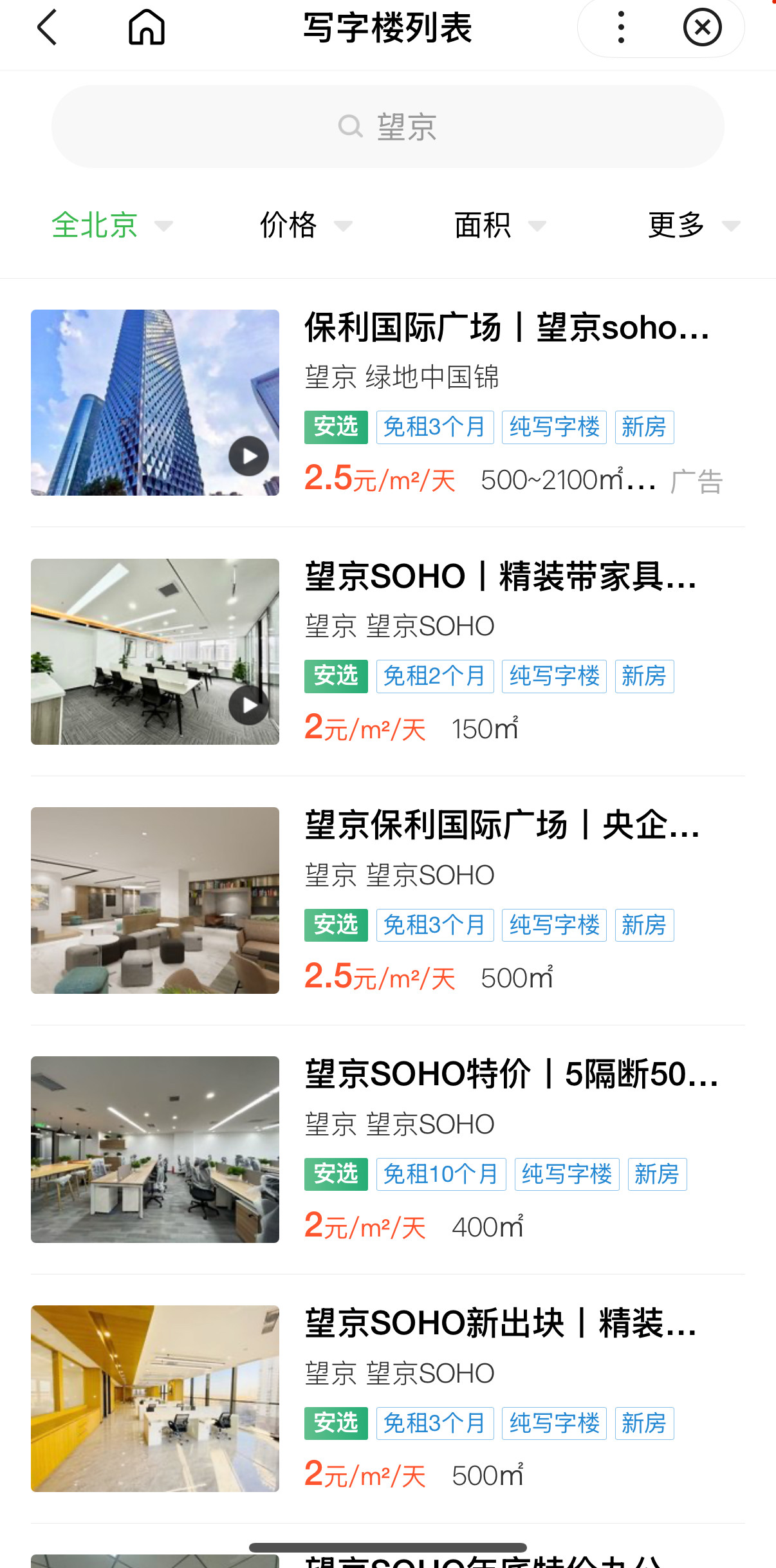Screen dimensions: 776x1568
Task: Open the 望京SOHO新出块｜精装 listing
Action: 501,1324
